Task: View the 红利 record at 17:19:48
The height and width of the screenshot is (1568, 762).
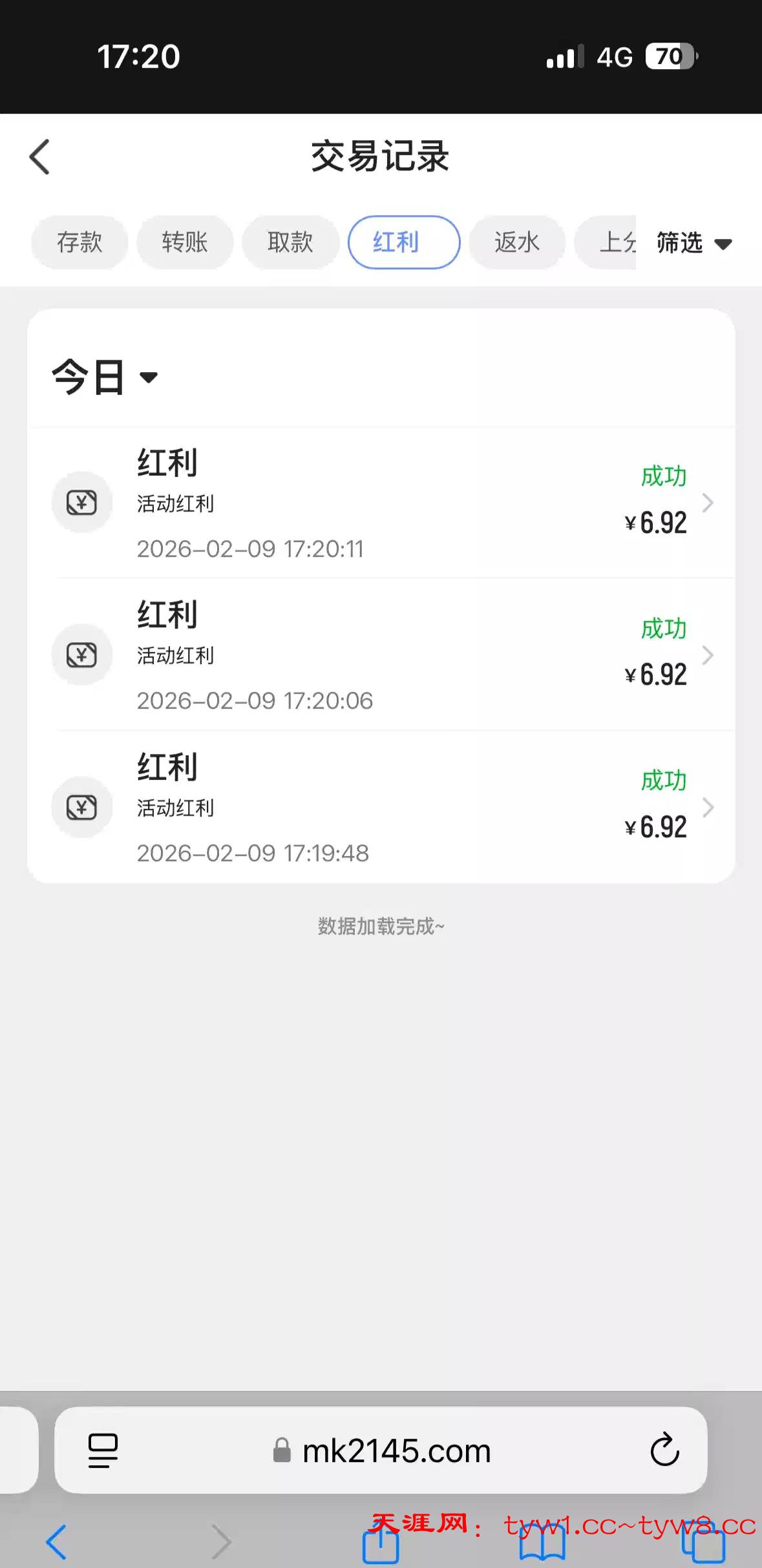Action: pos(381,808)
